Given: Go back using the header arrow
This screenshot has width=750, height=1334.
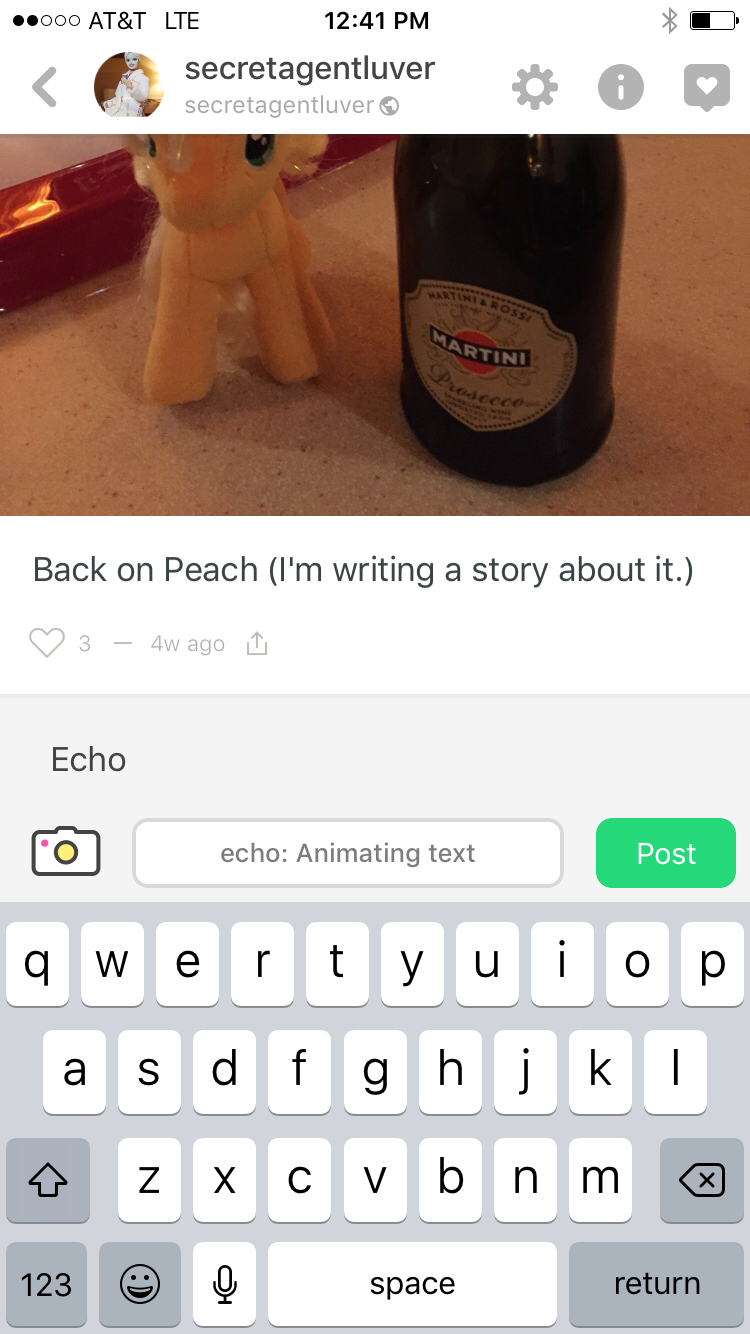Looking at the screenshot, I should coord(45,88).
